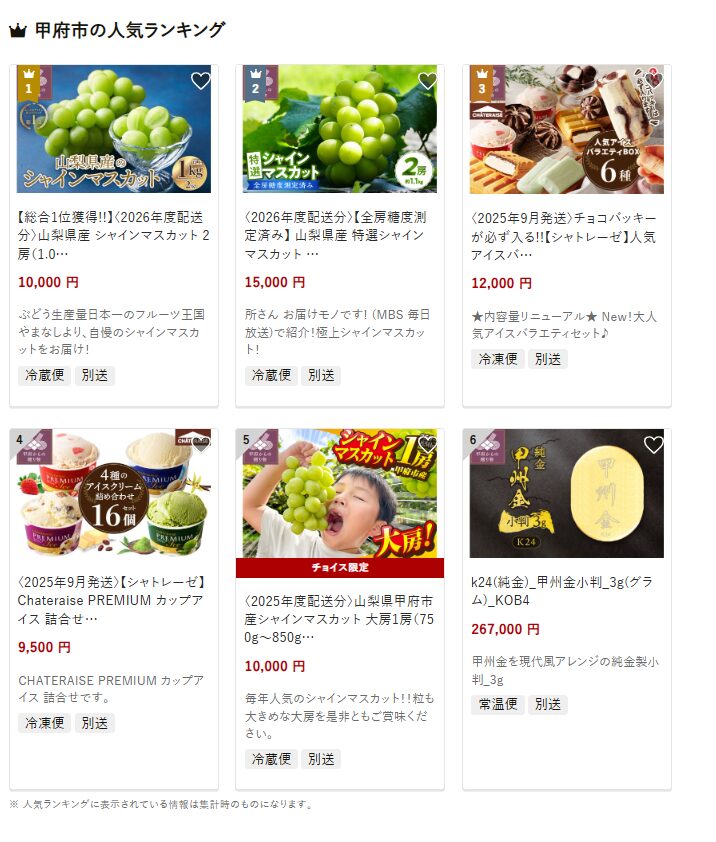The width and height of the screenshot is (716, 842).
Task: Open the 10,000 円 rank 1 シャインマスカット 2房 card
Action: [x=114, y=234]
